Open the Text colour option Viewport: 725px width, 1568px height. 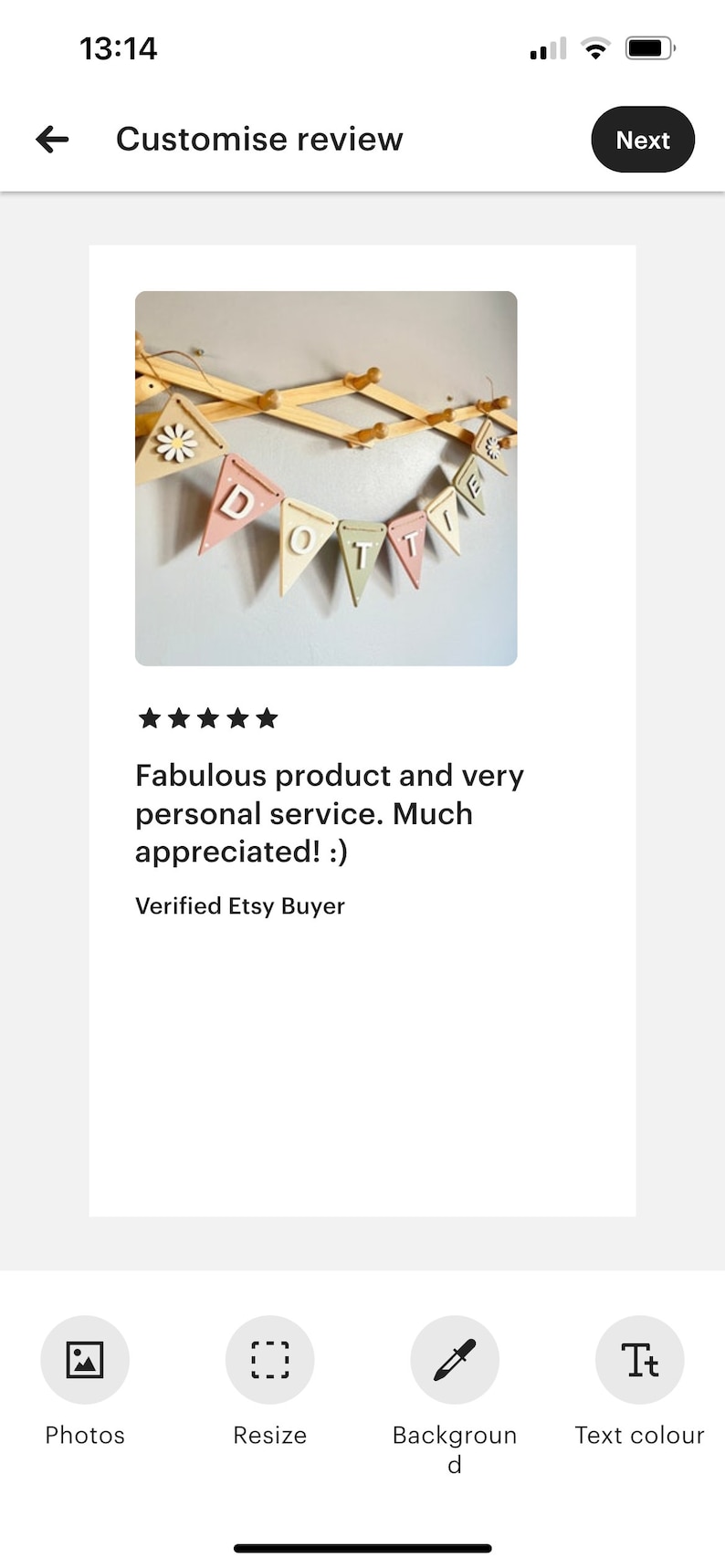click(x=640, y=1360)
